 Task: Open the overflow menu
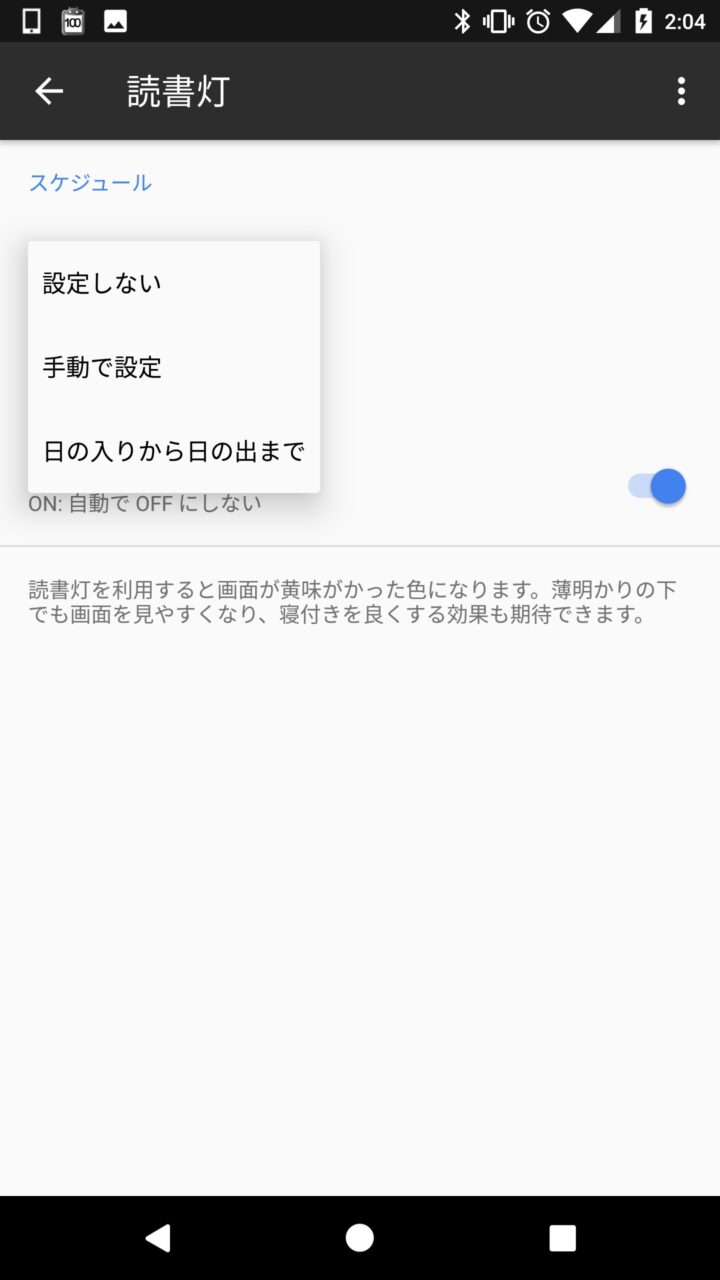click(681, 91)
